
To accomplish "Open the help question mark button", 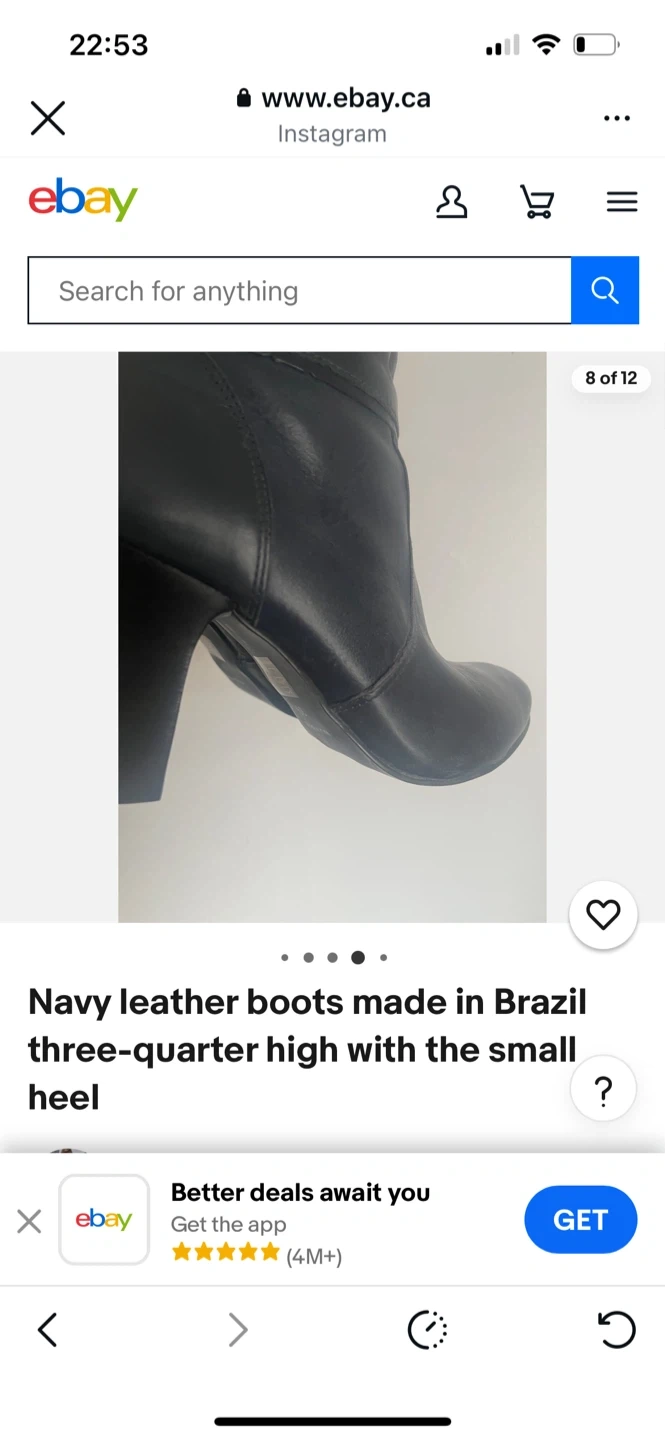I will 603,1091.
